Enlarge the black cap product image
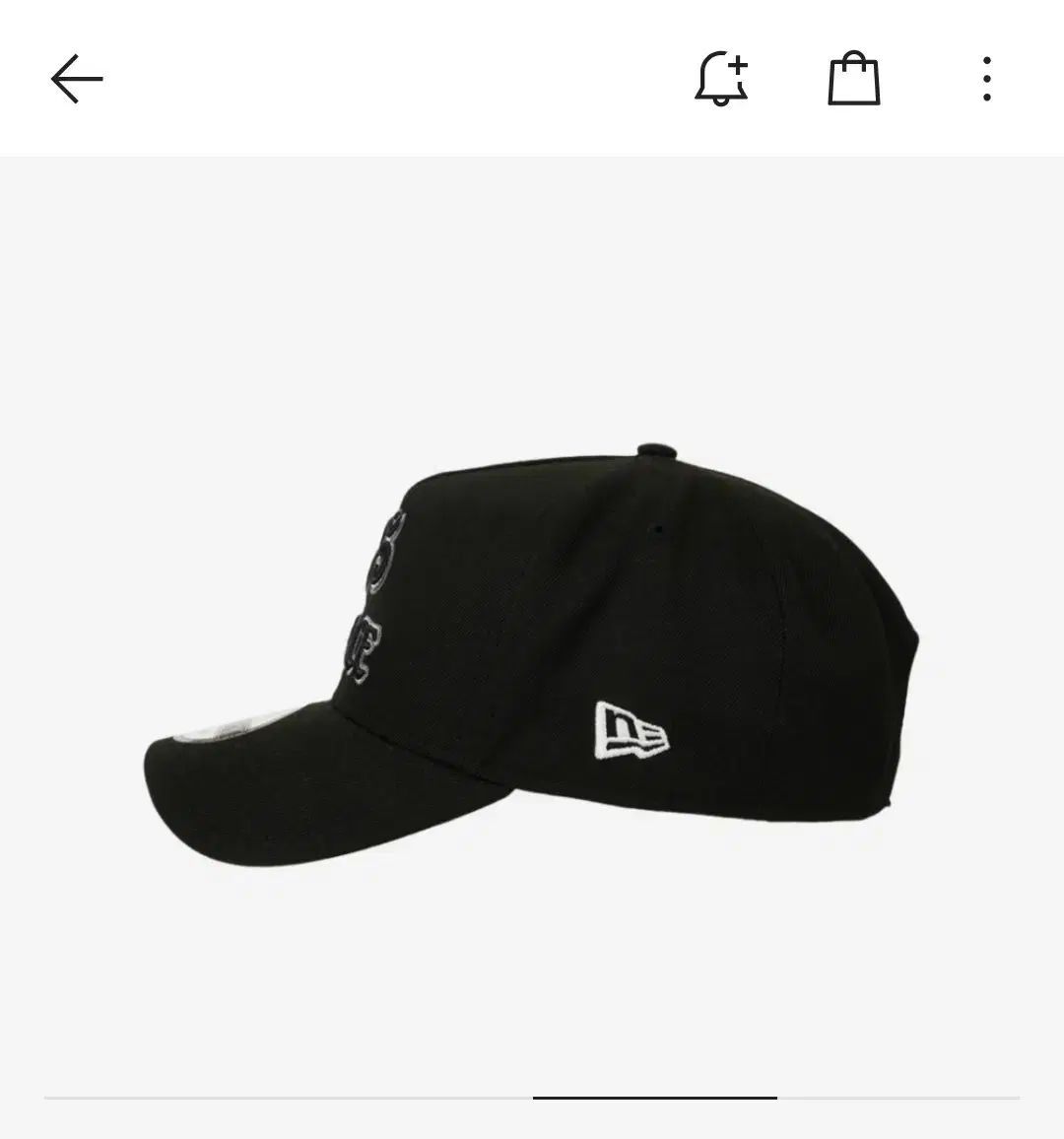Image resolution: width=1064 pixels, height=1139 pixels. [532, 631]
